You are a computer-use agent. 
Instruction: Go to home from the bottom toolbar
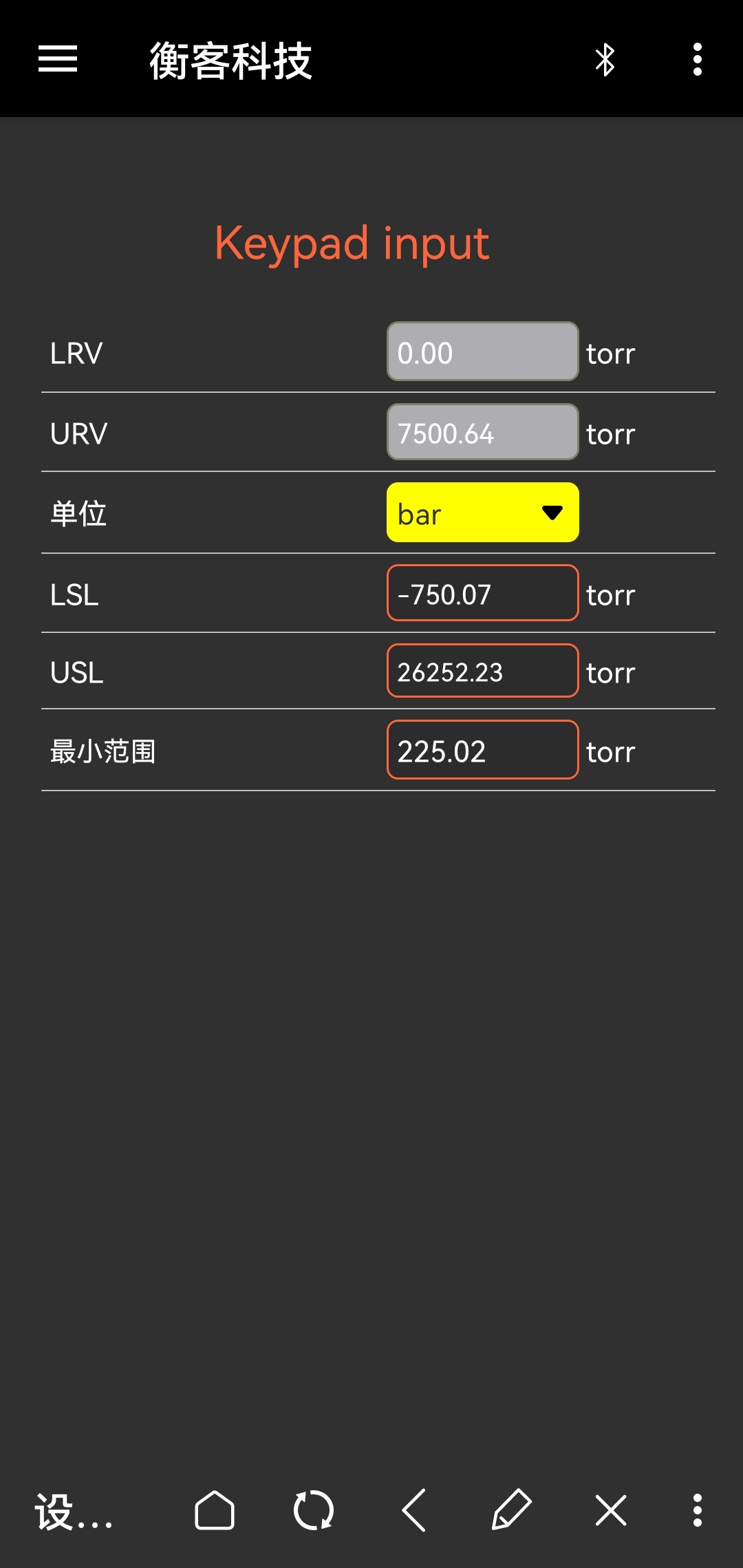[x=215, y=1511]
